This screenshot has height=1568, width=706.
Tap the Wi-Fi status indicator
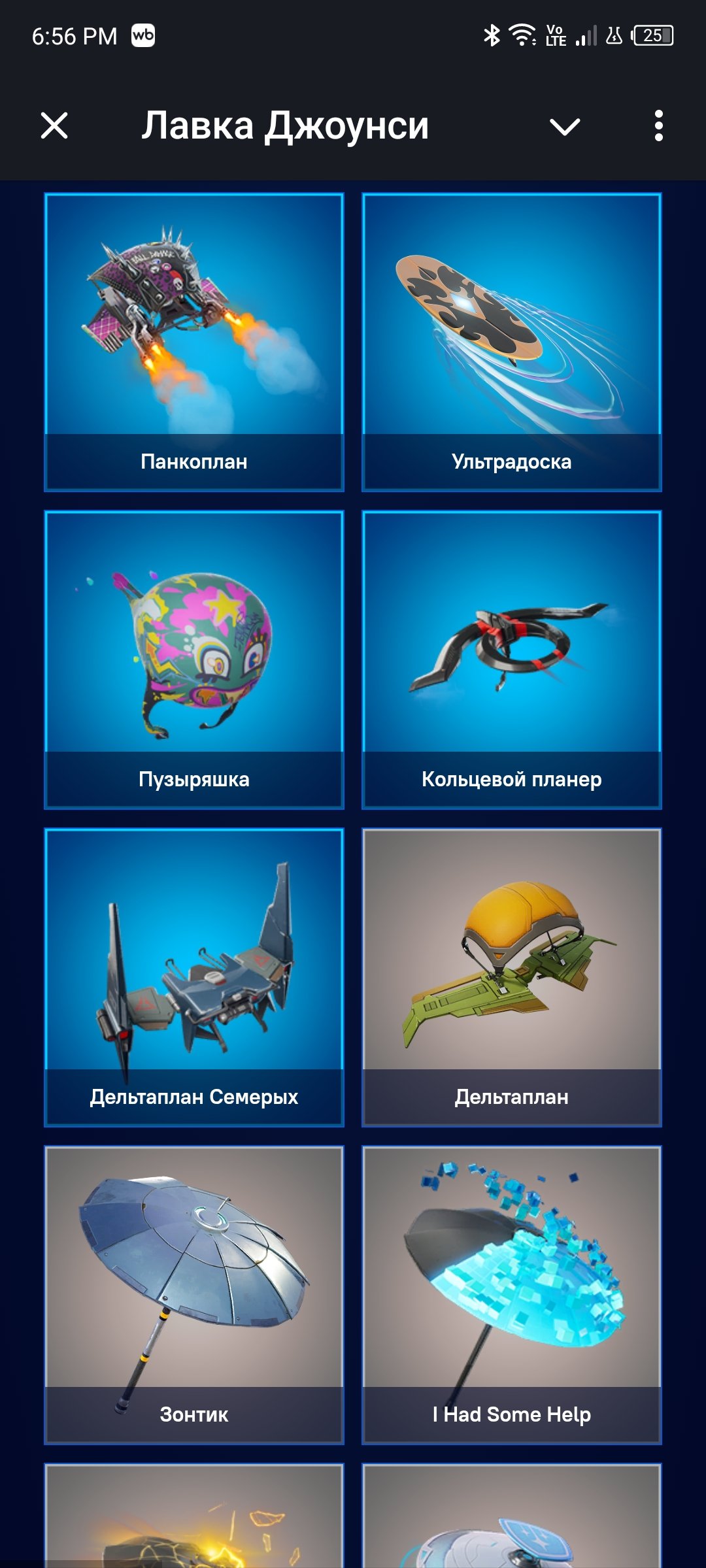pyautogui.click(x=521, y=36)
